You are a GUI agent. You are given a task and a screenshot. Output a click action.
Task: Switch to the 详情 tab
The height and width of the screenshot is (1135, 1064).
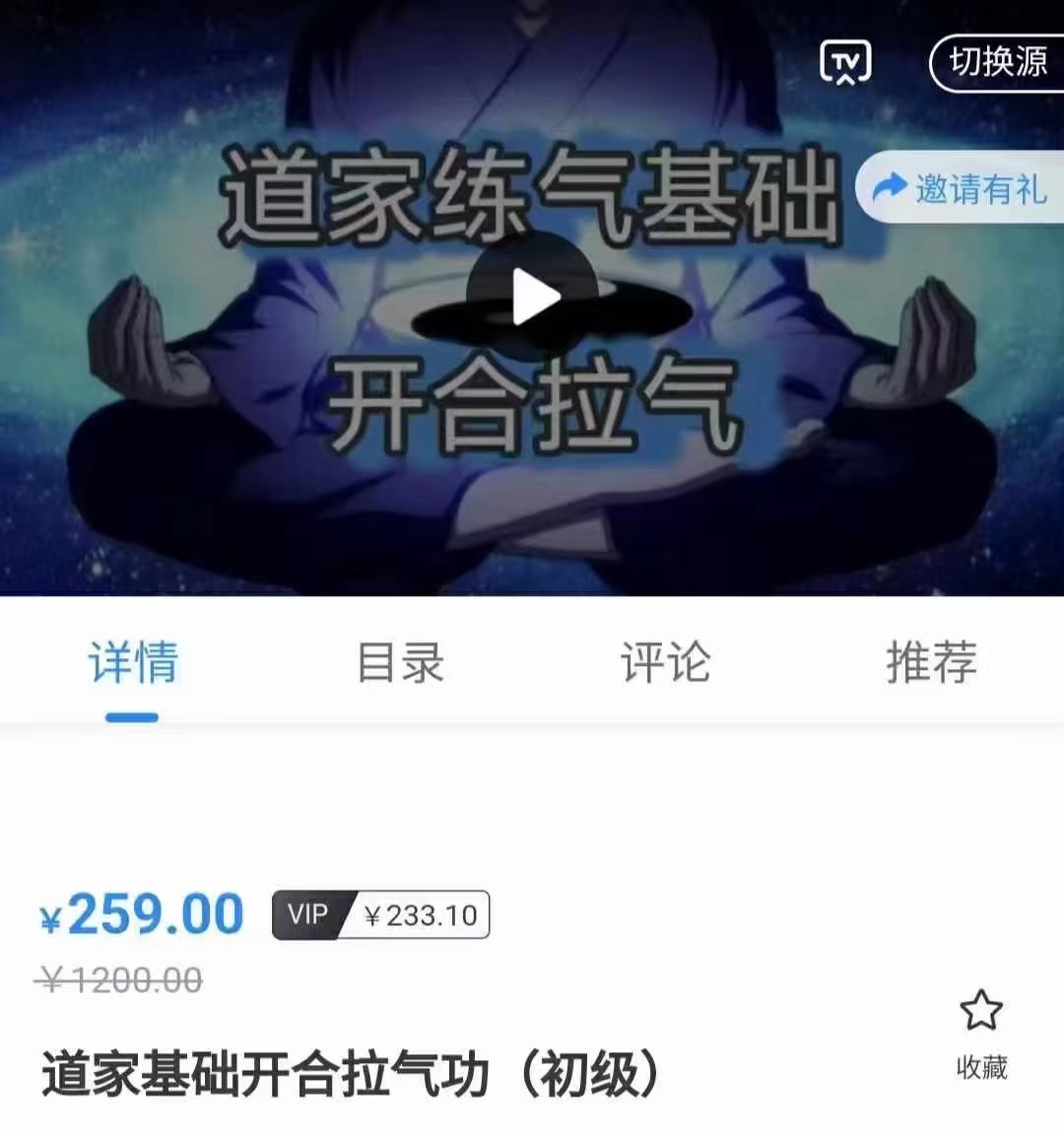click(133, 662)
